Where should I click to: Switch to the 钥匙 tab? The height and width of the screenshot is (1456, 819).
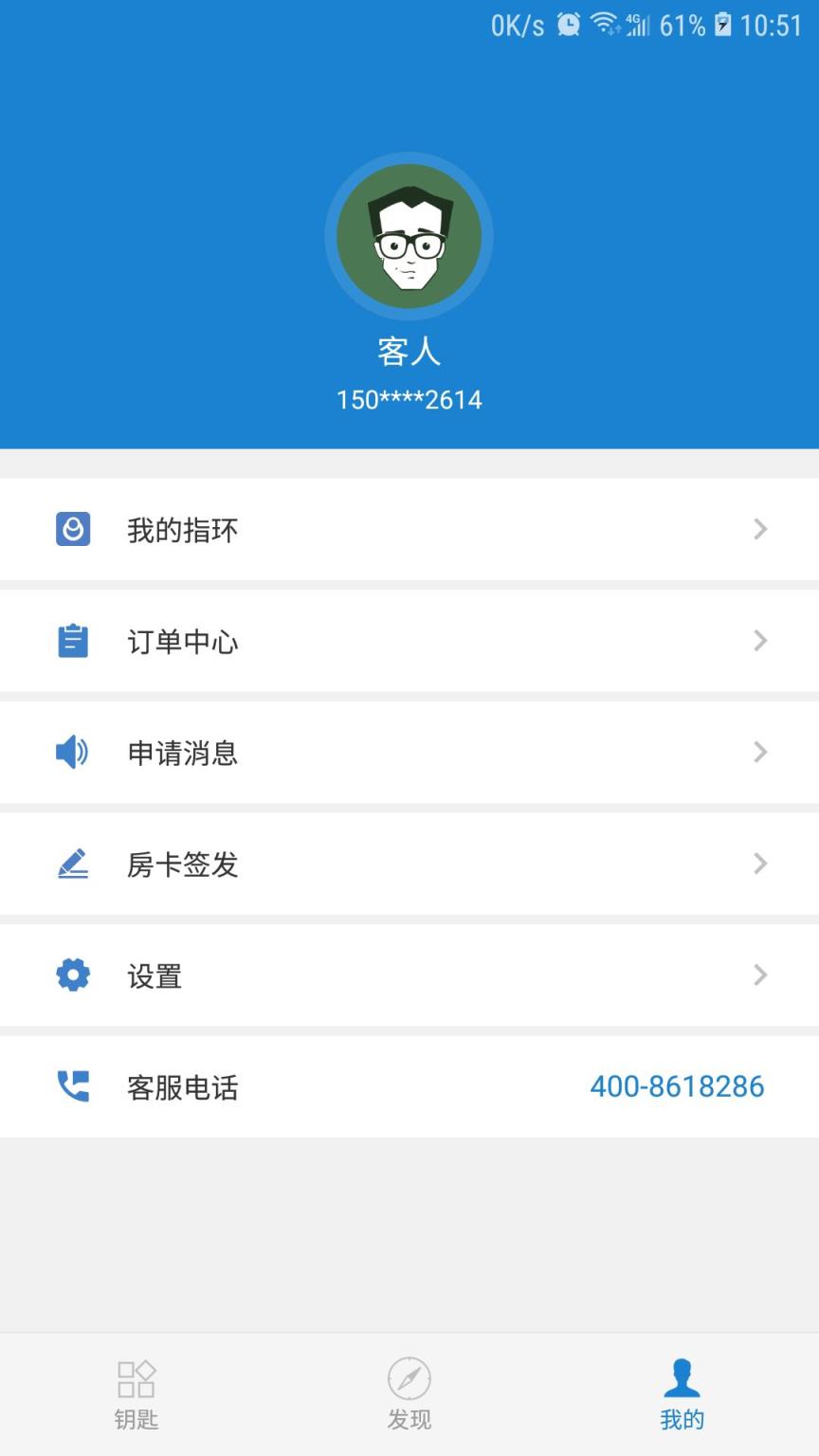(x=136, y=1393)
